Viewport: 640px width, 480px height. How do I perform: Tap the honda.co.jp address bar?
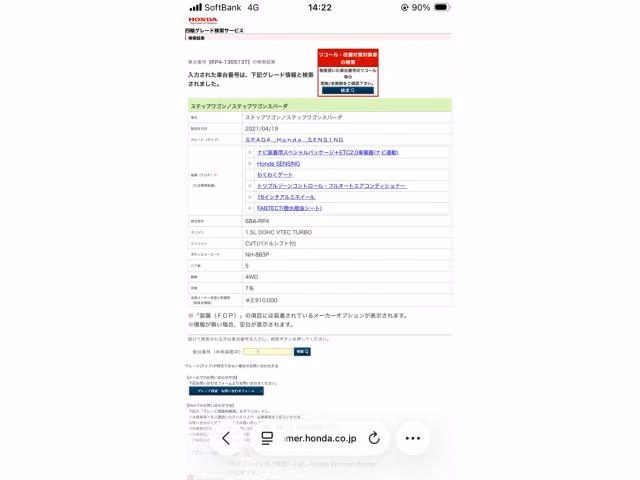click(320, 438)
